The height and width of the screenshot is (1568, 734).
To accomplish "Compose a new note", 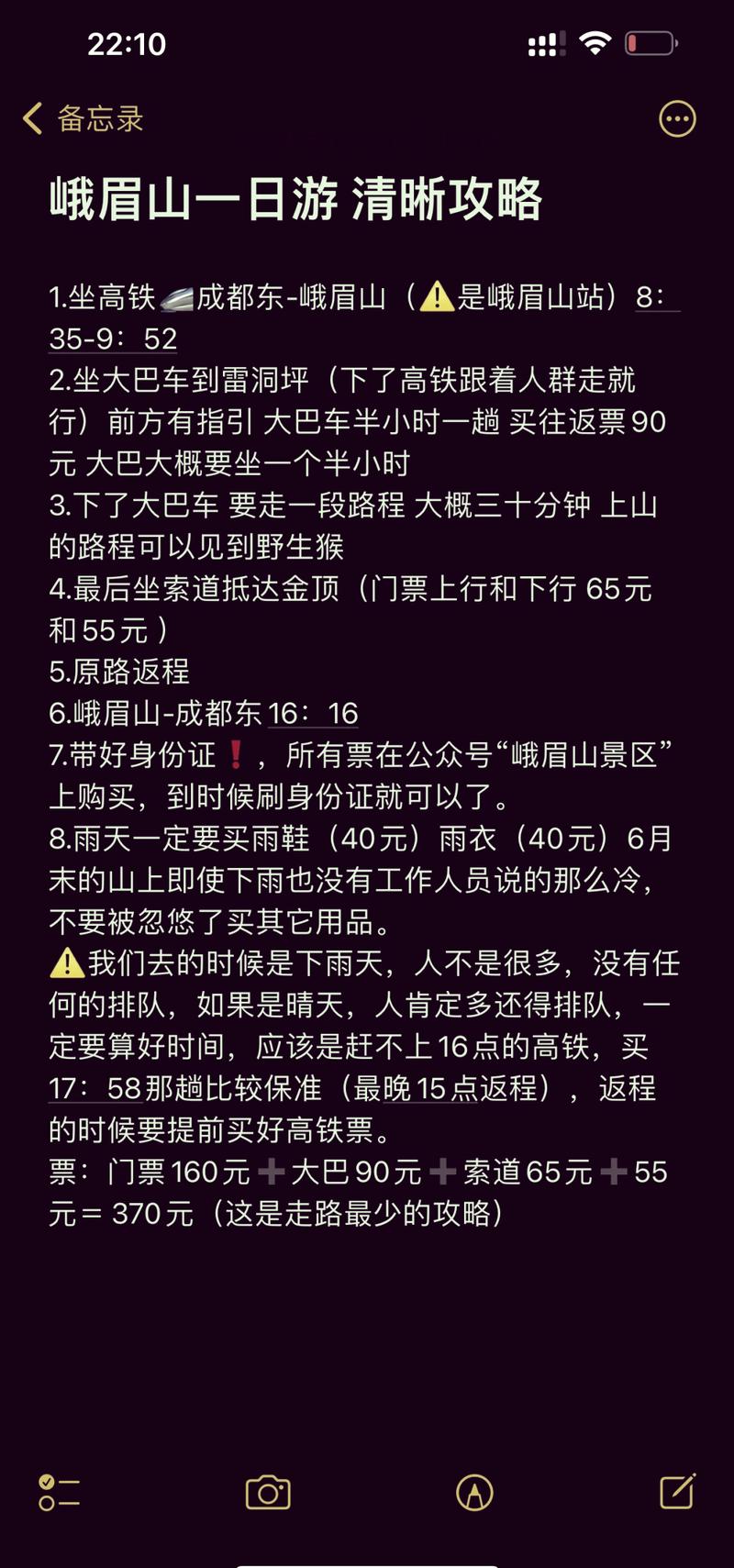I will (678, 1492).
